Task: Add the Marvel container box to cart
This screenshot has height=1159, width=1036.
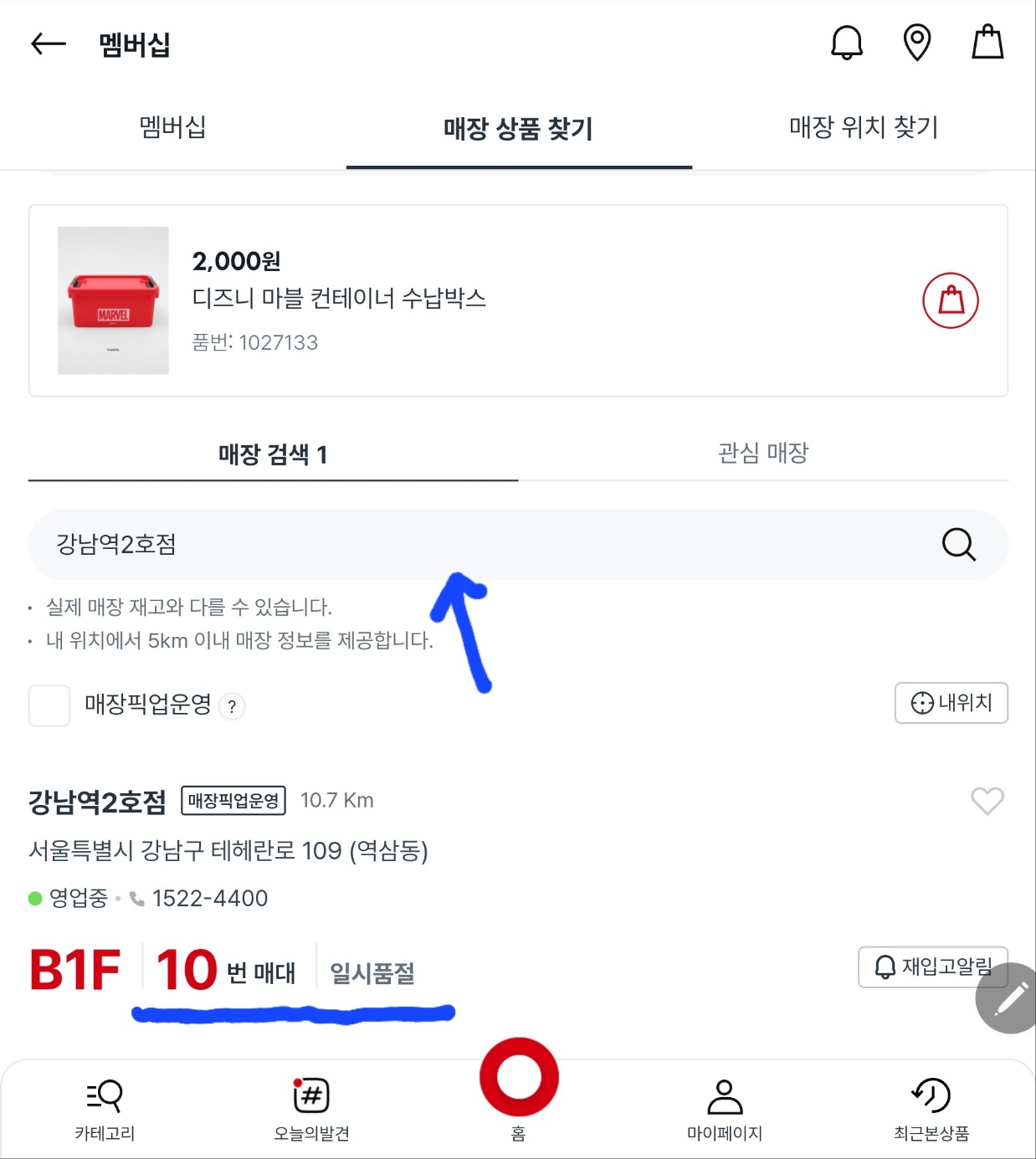Action: pos(950,301)
